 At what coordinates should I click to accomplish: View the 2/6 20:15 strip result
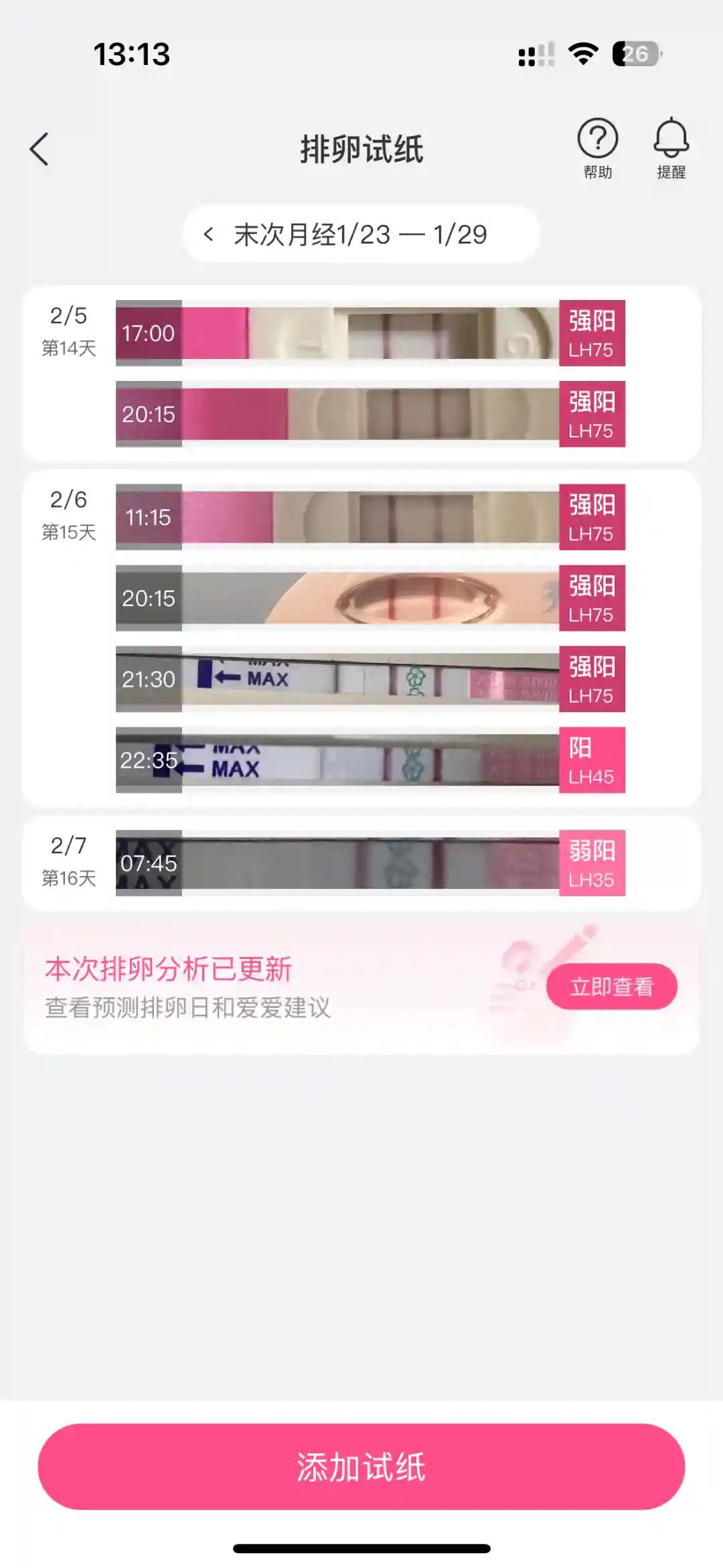(x=370, y=598)
